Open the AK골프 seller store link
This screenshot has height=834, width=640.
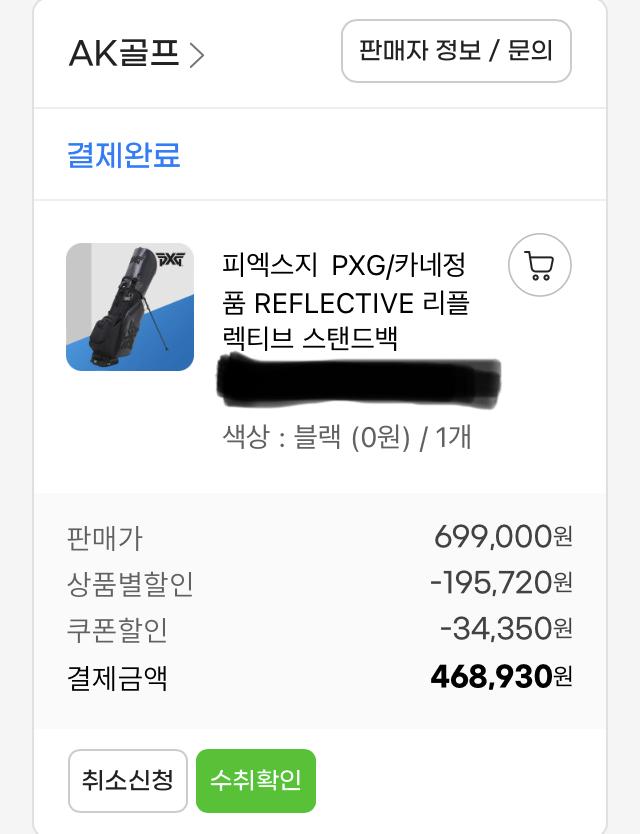point(135,53)
